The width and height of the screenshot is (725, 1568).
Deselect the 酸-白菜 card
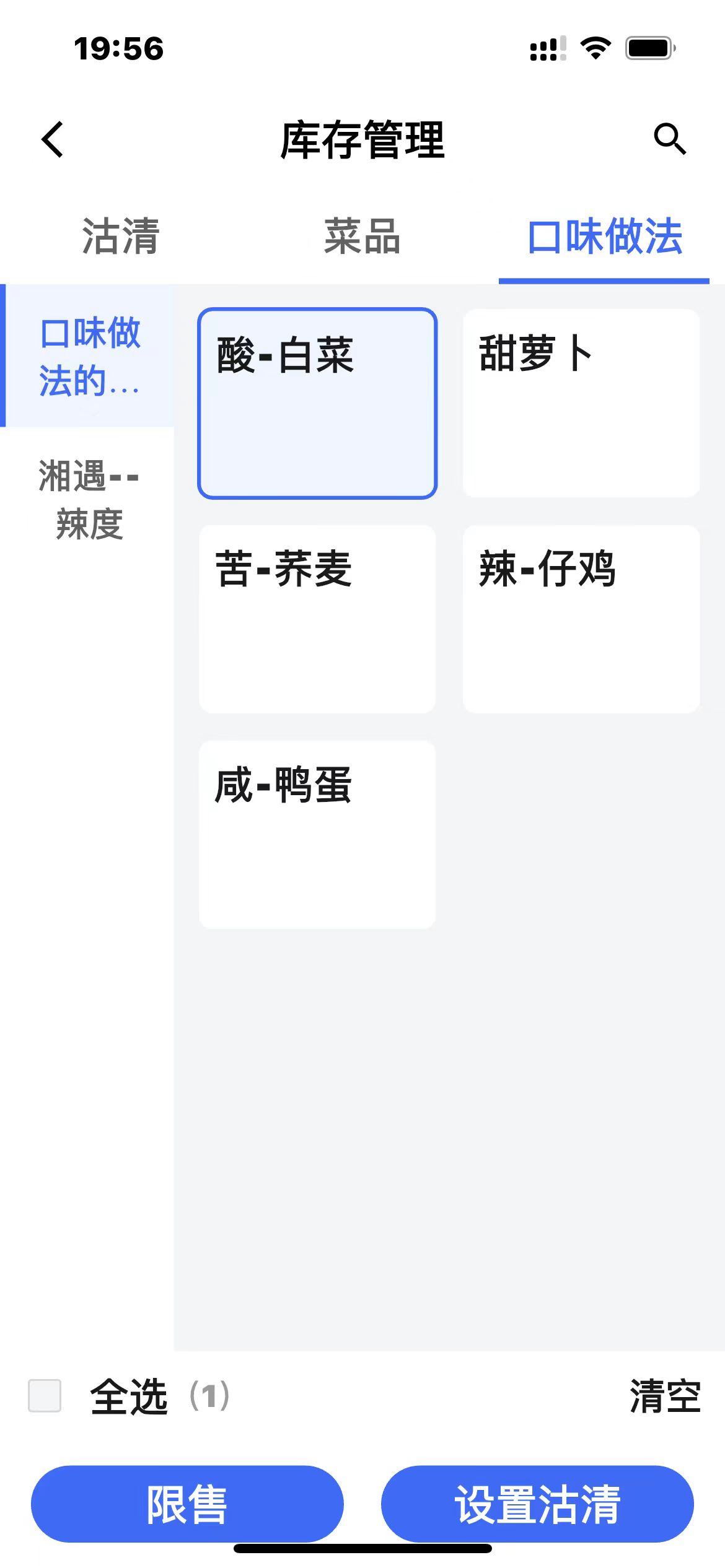tap(317, 403)
